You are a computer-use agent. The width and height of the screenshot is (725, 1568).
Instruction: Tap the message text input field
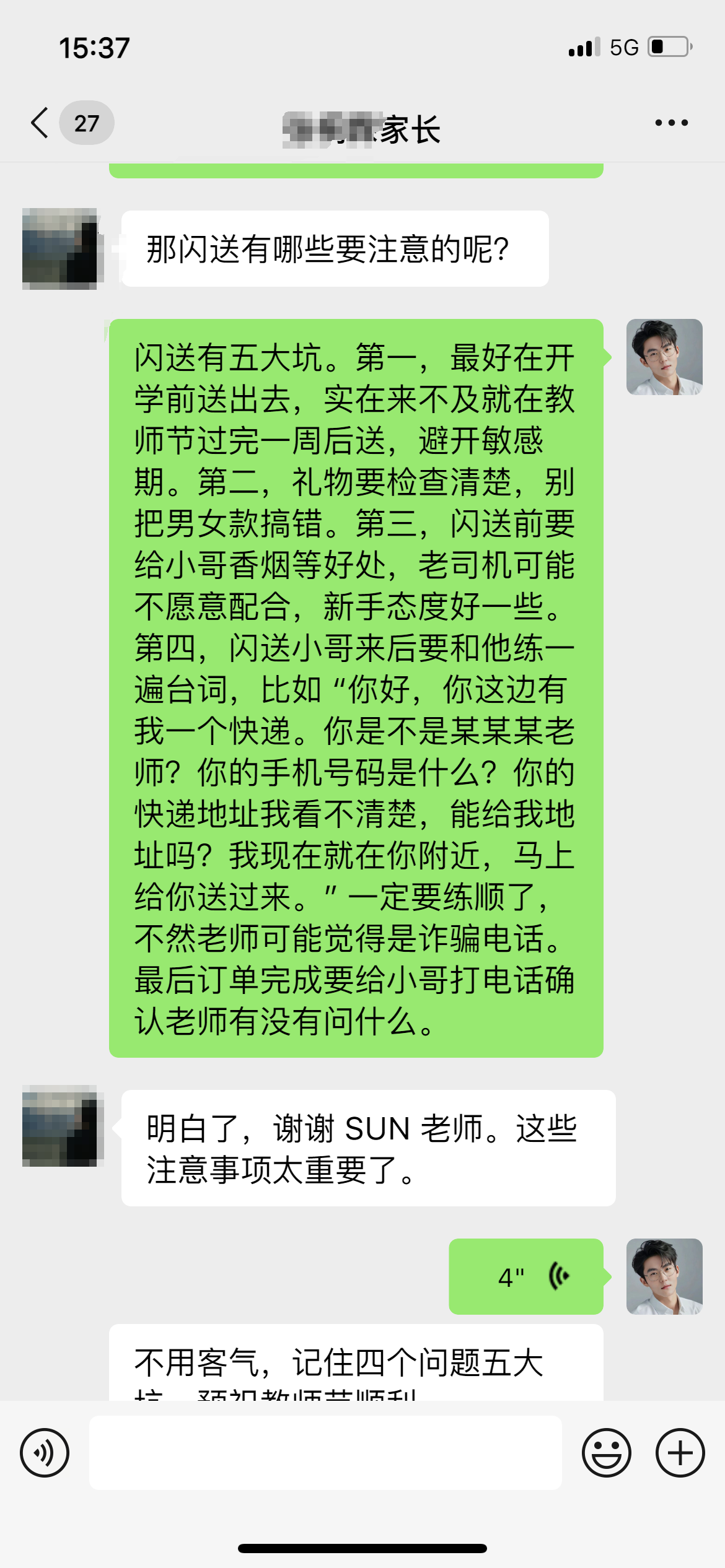click(x=325, y=1452)
